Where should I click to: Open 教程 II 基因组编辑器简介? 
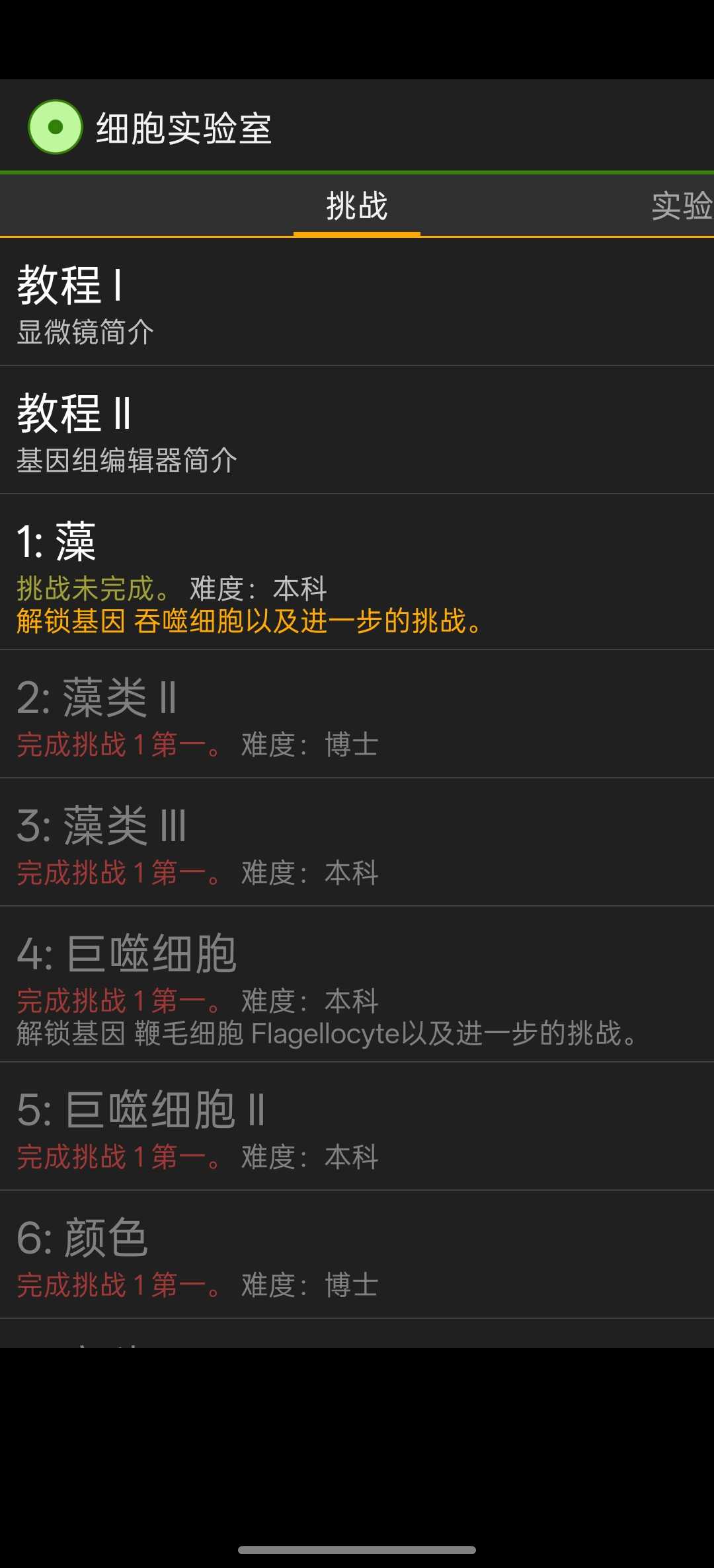coord(357,430)
